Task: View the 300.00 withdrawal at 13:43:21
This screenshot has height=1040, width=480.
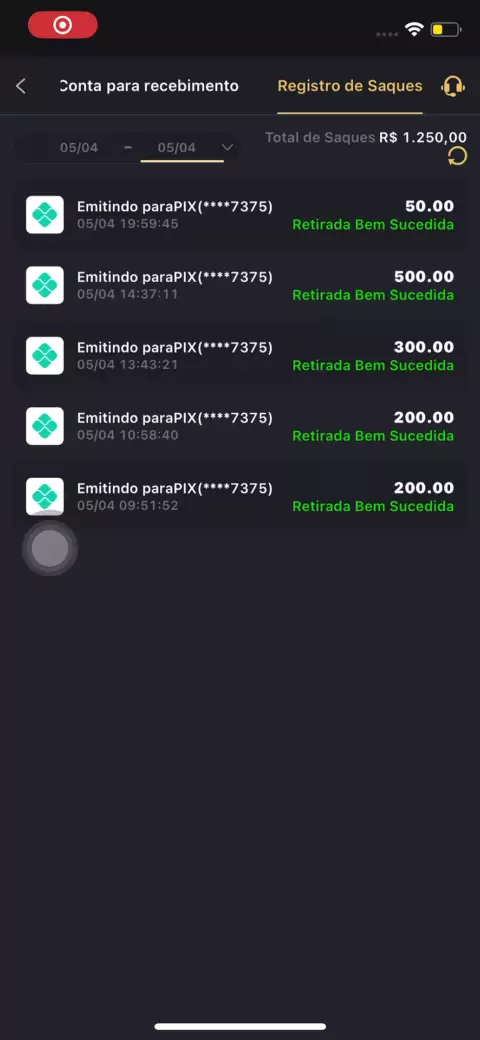Action: 240,356
